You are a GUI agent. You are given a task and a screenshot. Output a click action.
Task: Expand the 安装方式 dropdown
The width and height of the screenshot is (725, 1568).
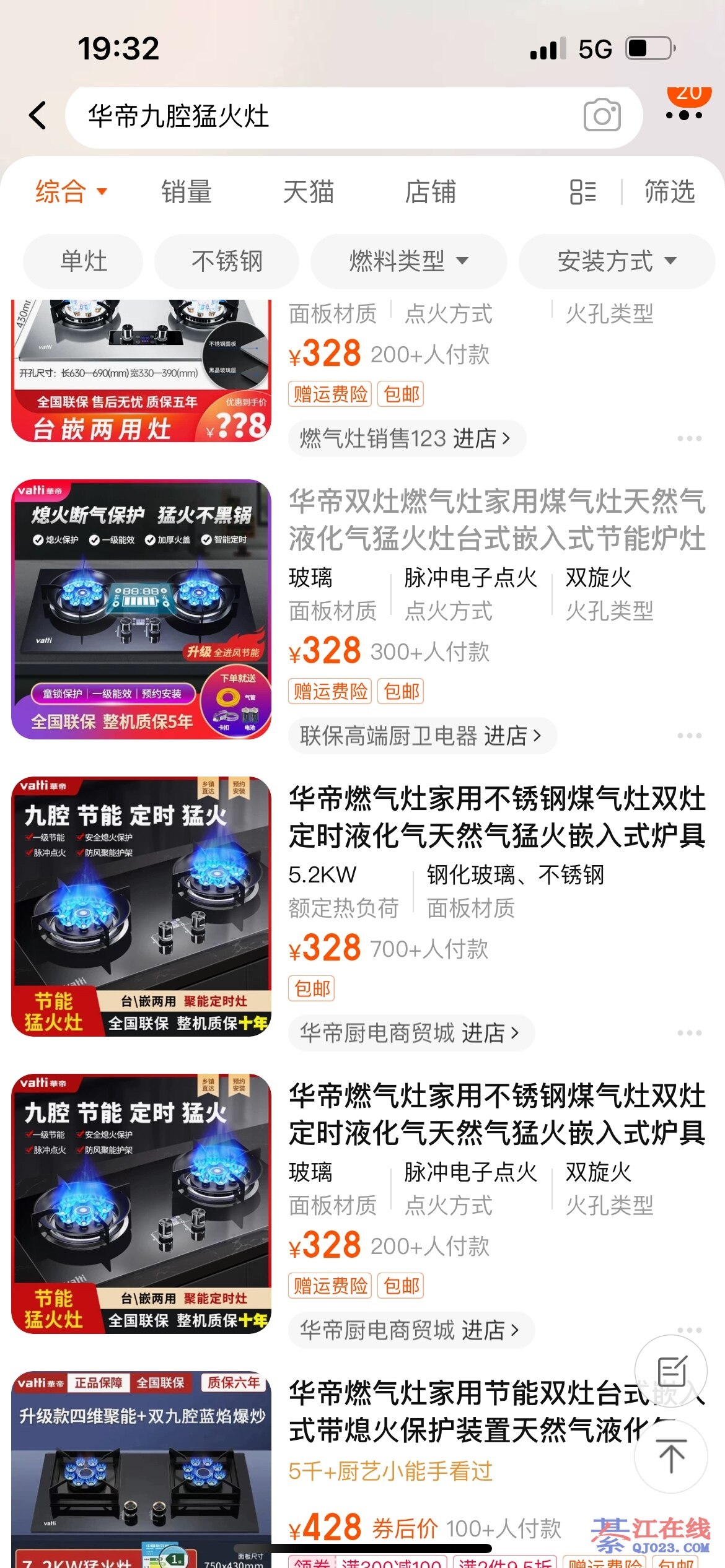click(x=617, y=261)
